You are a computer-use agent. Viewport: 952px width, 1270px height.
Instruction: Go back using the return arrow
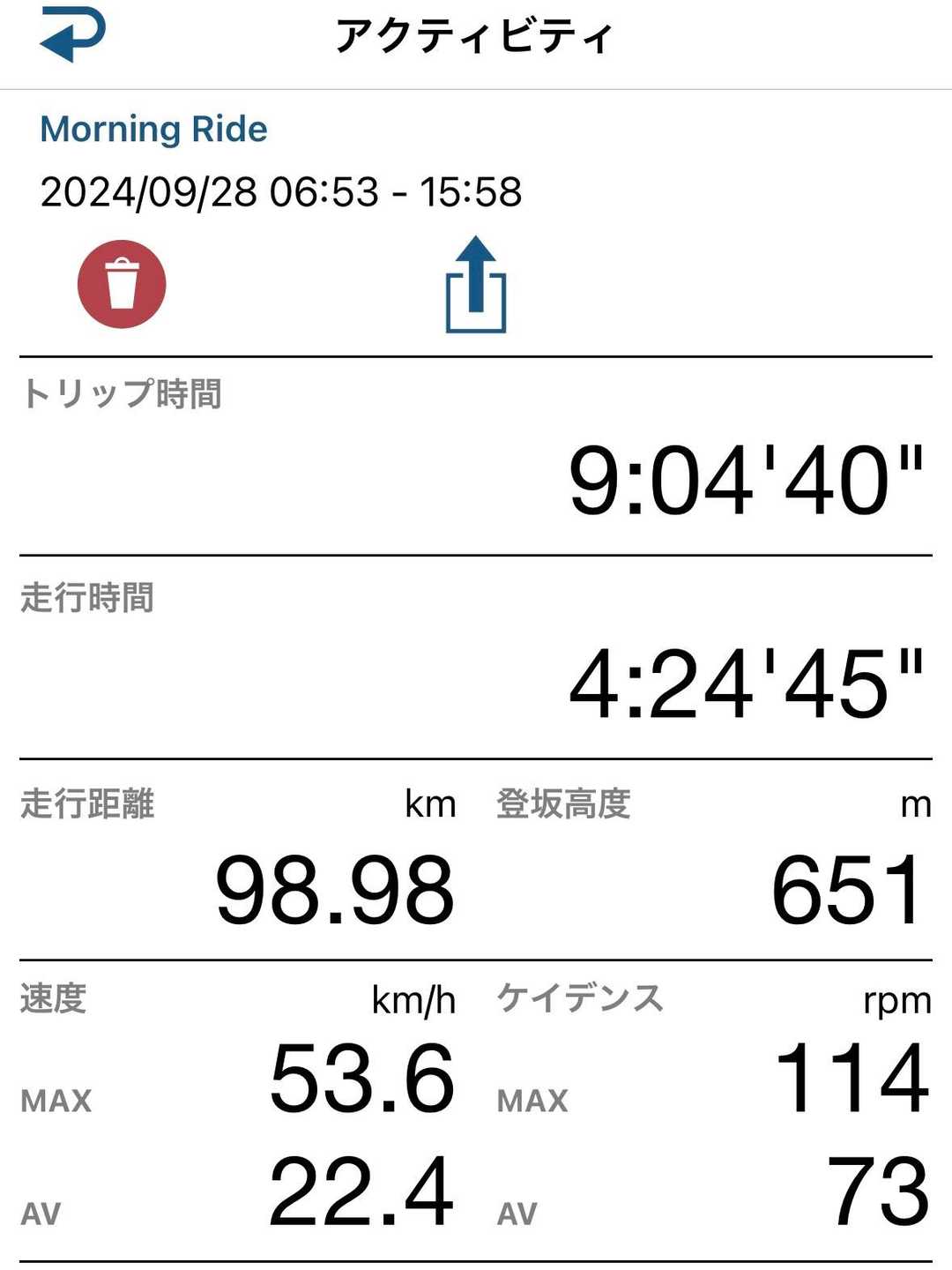[x=72, y=35]
